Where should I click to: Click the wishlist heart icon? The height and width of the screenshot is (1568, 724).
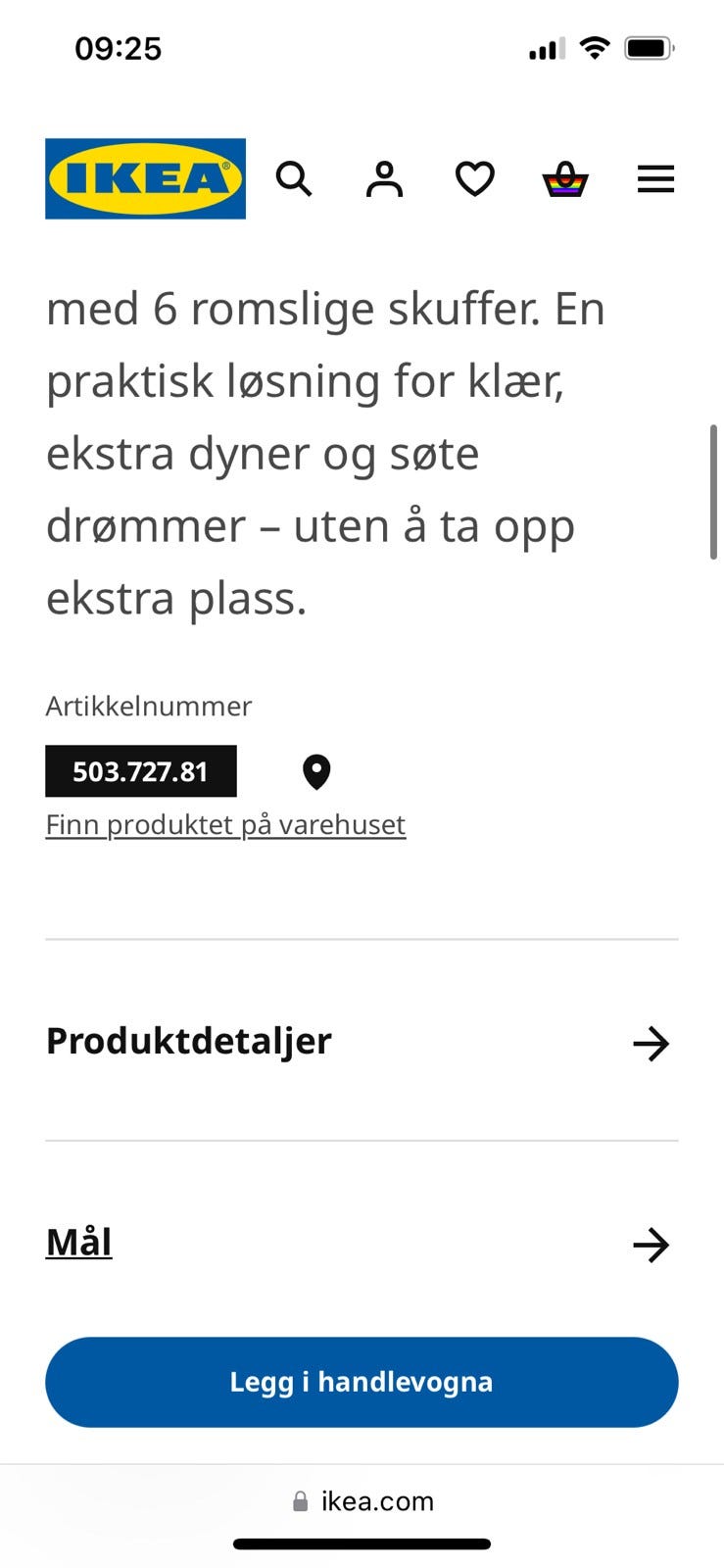[x=474, y=179]
